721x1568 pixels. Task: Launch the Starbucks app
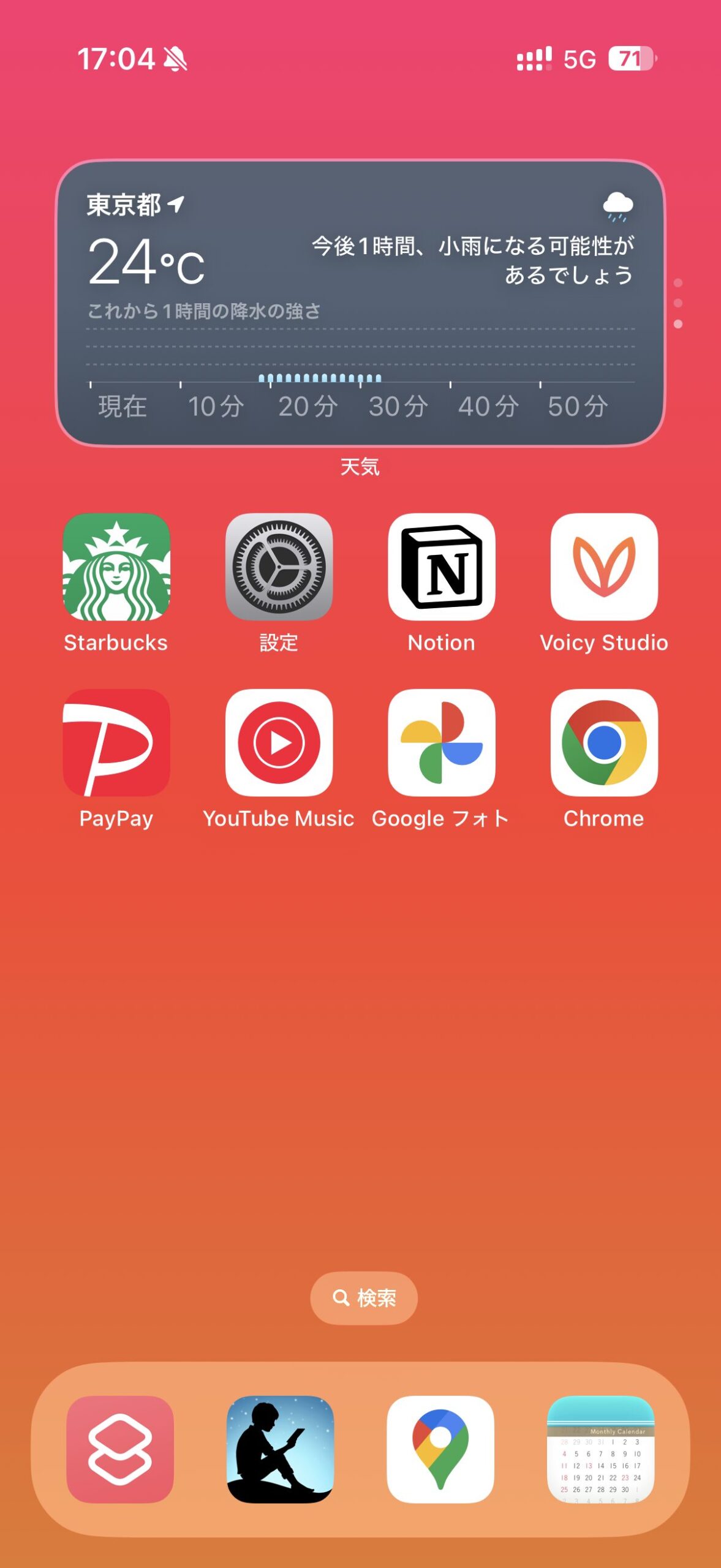116,567
